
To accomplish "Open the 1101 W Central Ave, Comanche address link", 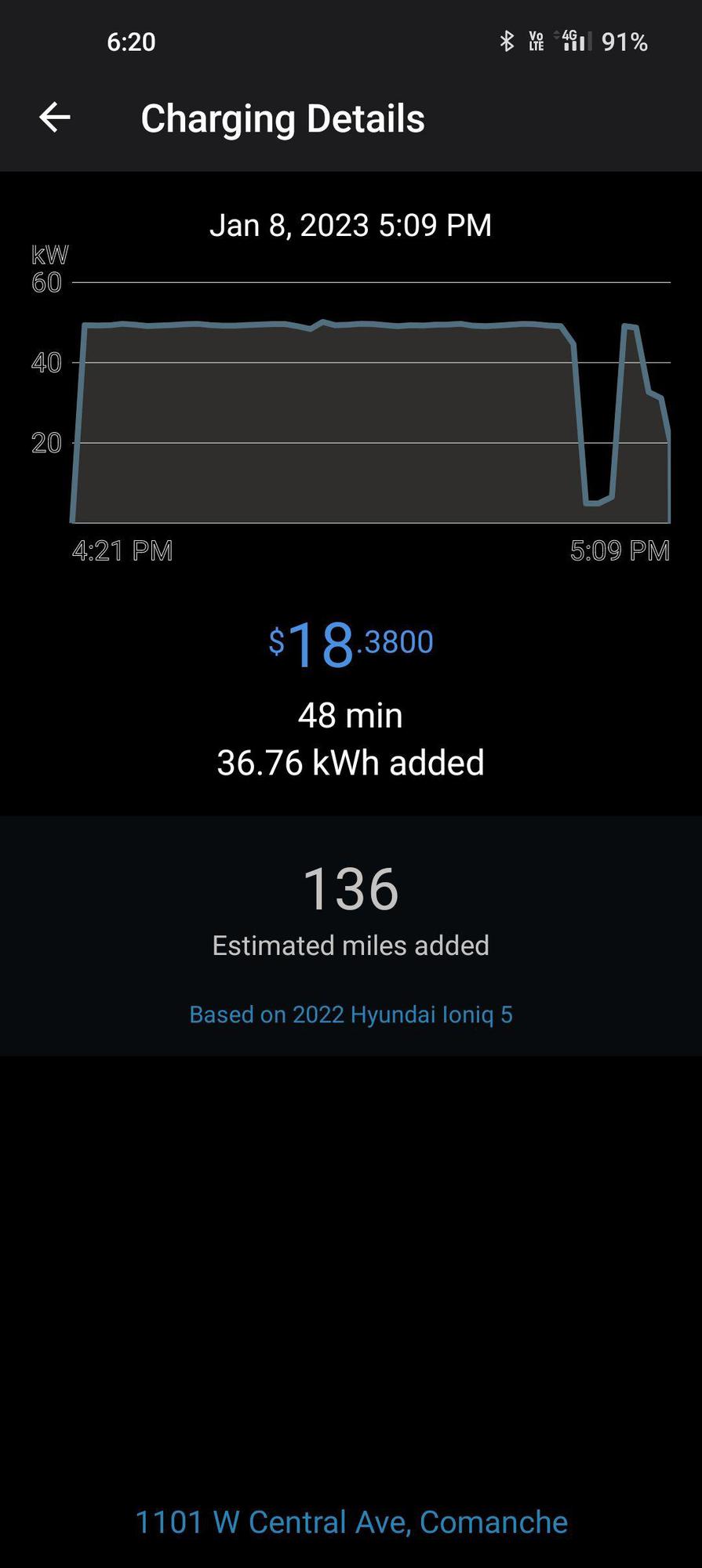I will [351, 1521].
